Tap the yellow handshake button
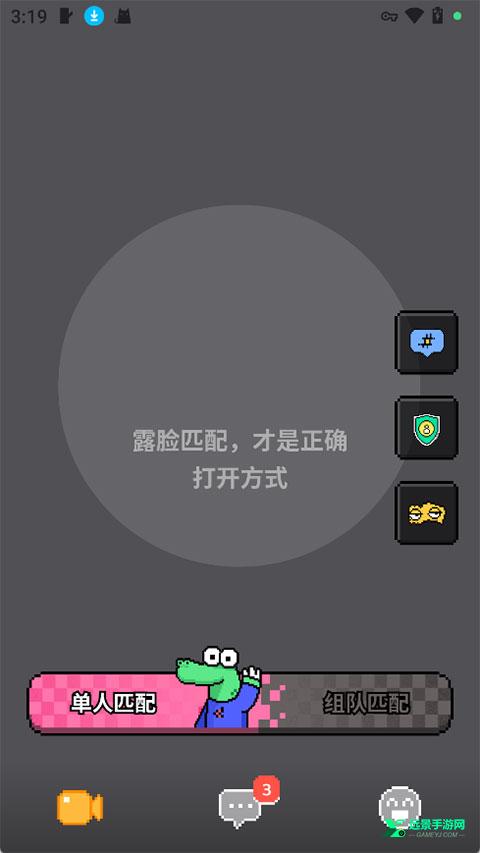Viewport: 480px width, 853px height. coord(426,513)
